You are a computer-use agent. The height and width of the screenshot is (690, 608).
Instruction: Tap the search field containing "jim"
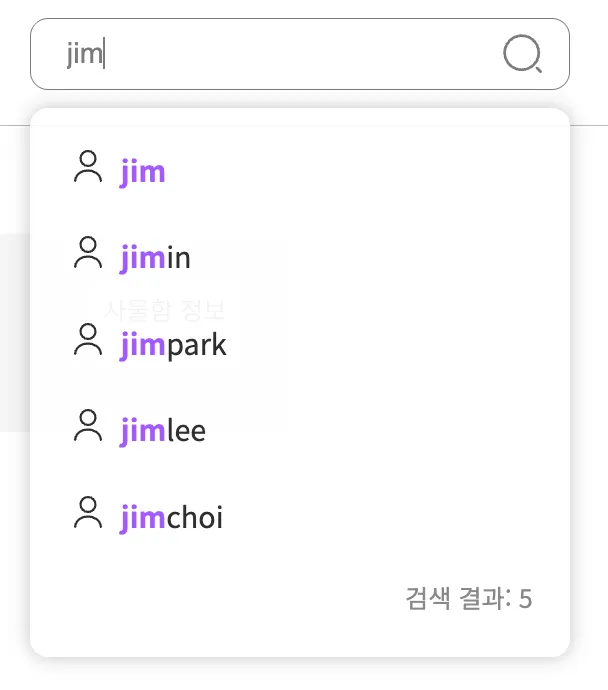tap(270, 54)
